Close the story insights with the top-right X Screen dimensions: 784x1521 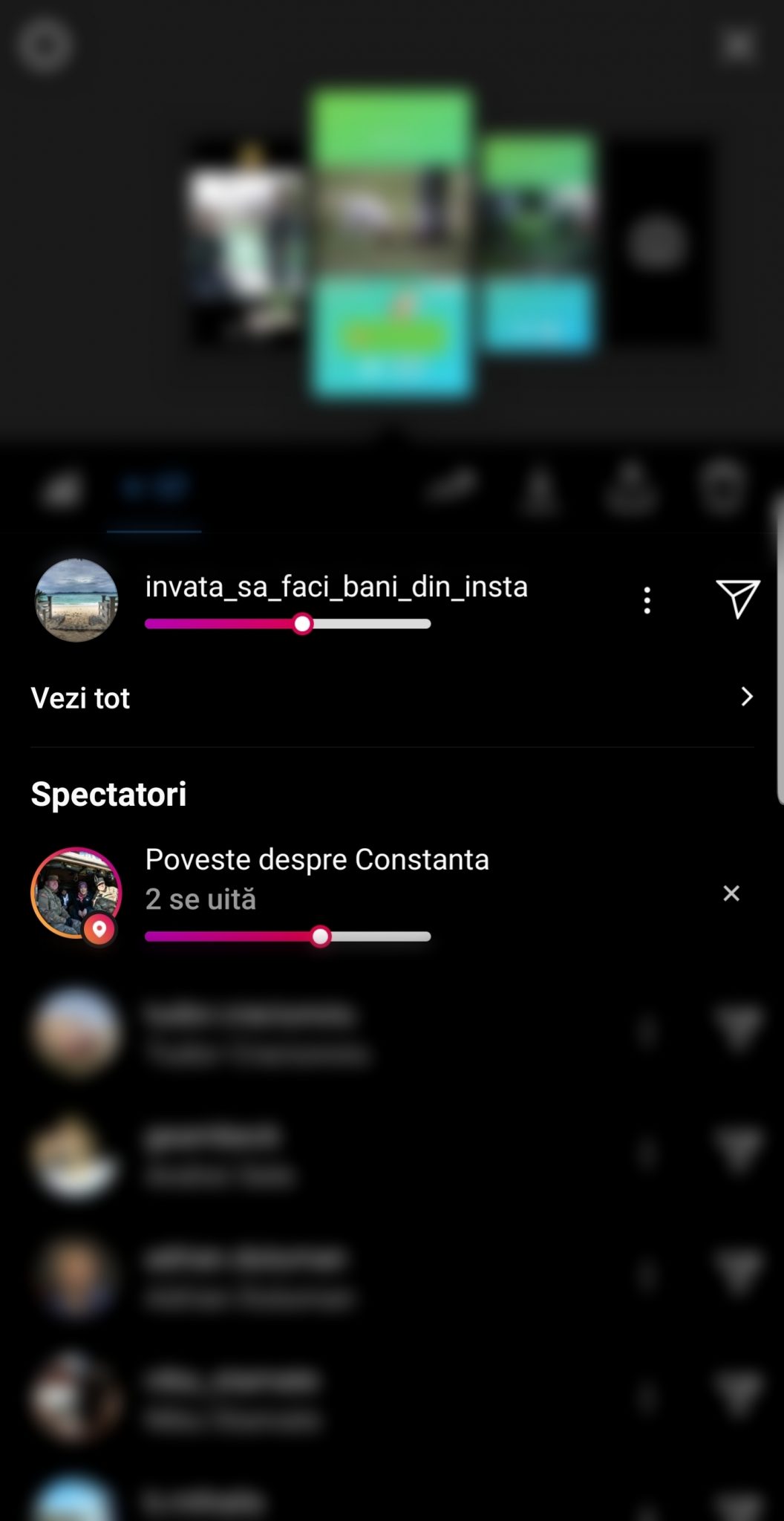[x=738, y=43]
